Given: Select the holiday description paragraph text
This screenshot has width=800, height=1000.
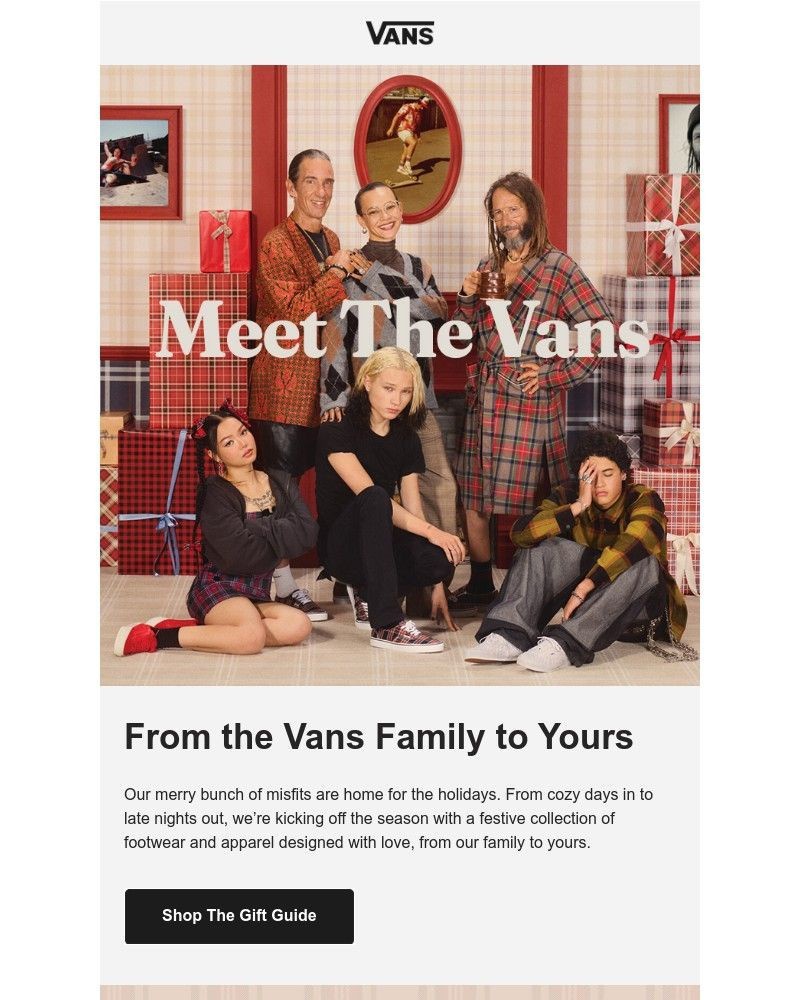Looking at the screenshot, I should pos(390,820).
